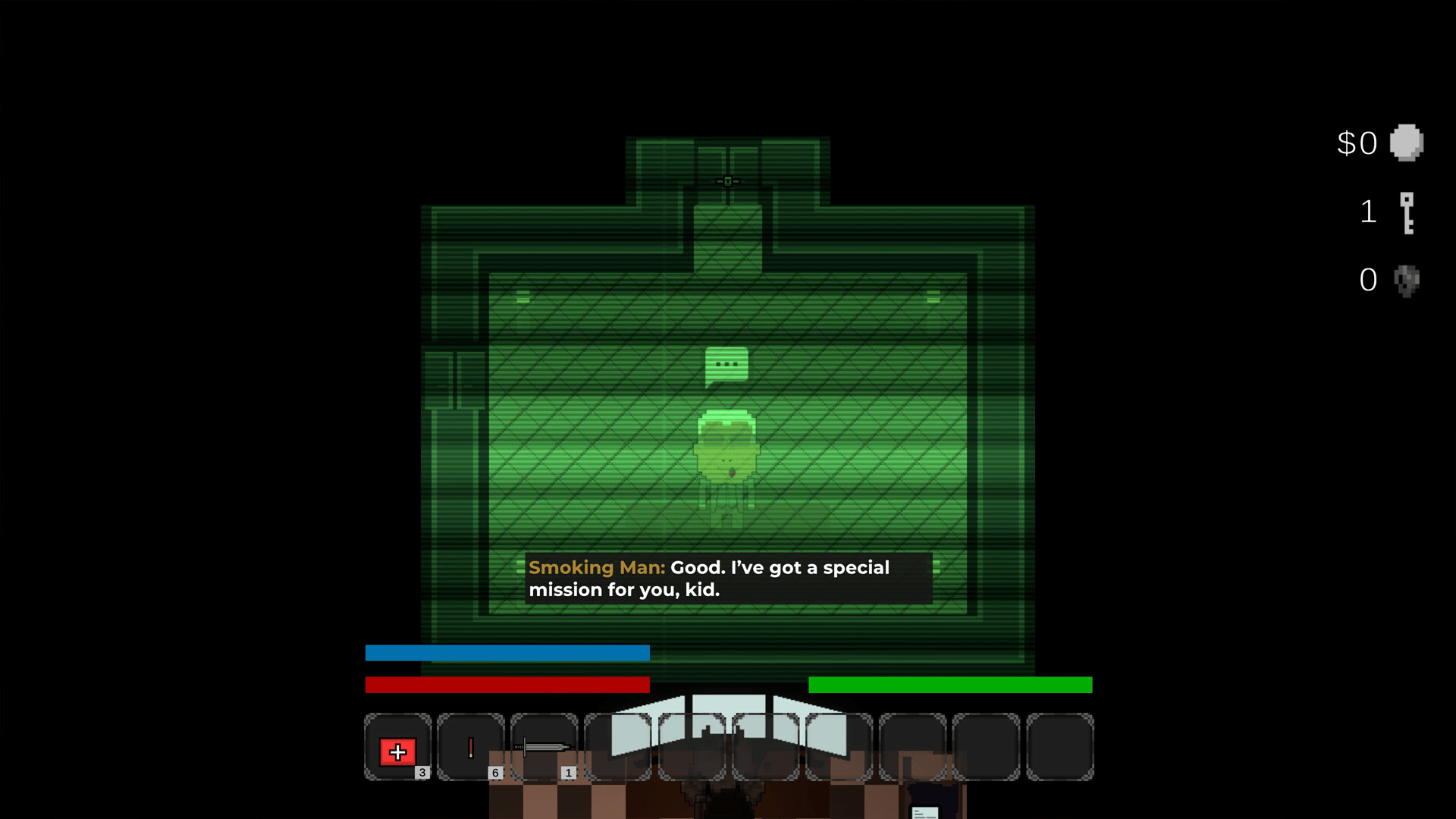Equip the sword from the hotbar
The height and width of the screenshot is (819, 1456).
click(543, 748)
